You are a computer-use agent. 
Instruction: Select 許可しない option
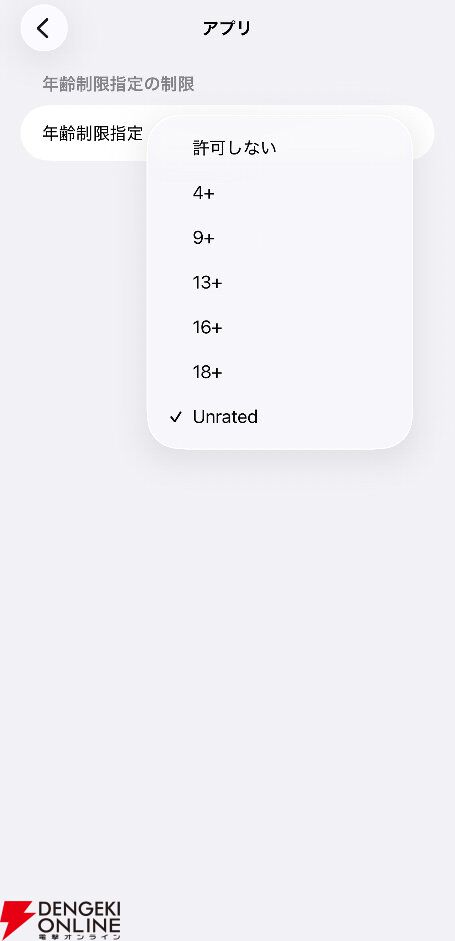[280, 148]
